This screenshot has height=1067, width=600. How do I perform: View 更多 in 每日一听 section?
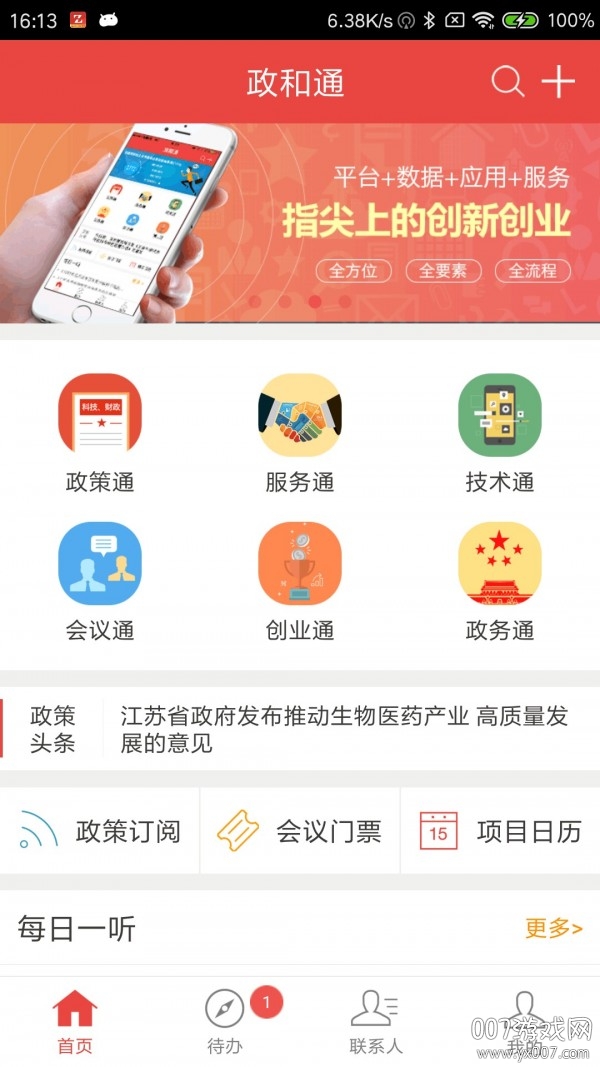553,928
